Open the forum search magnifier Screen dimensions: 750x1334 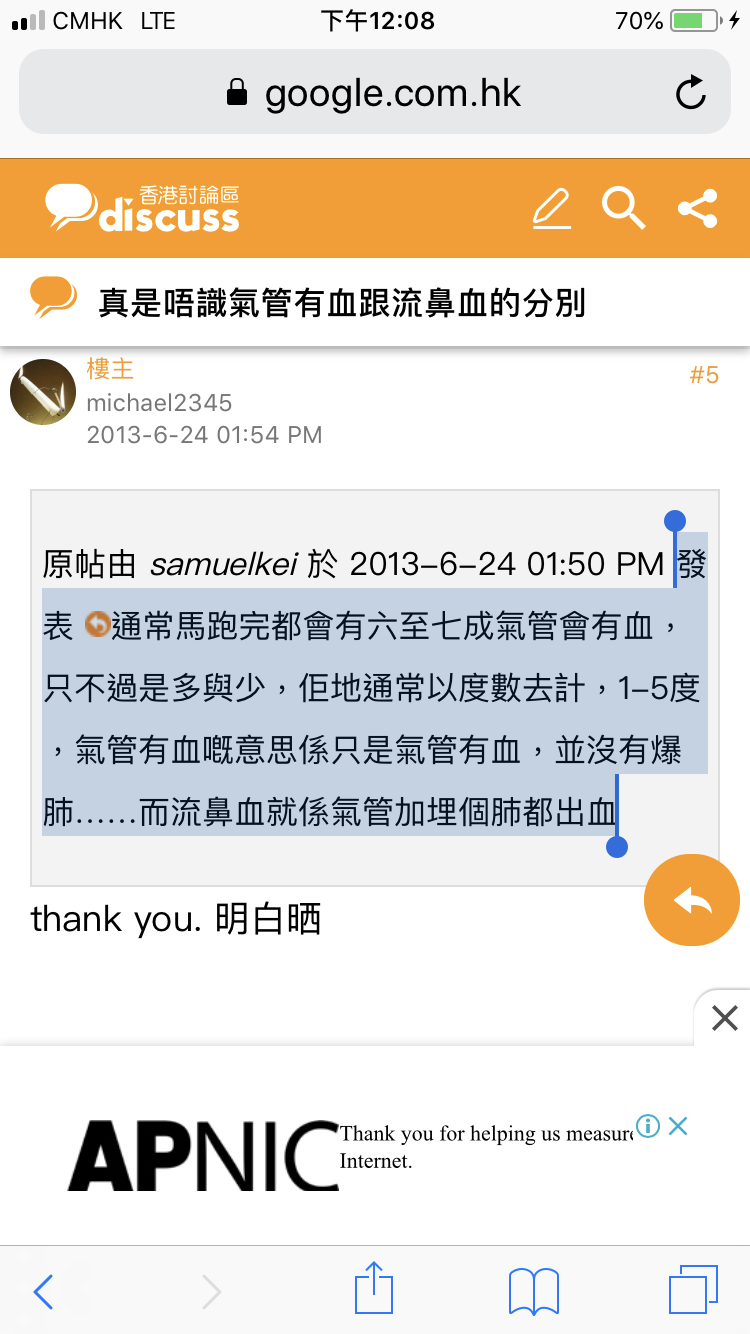point(623,208)
